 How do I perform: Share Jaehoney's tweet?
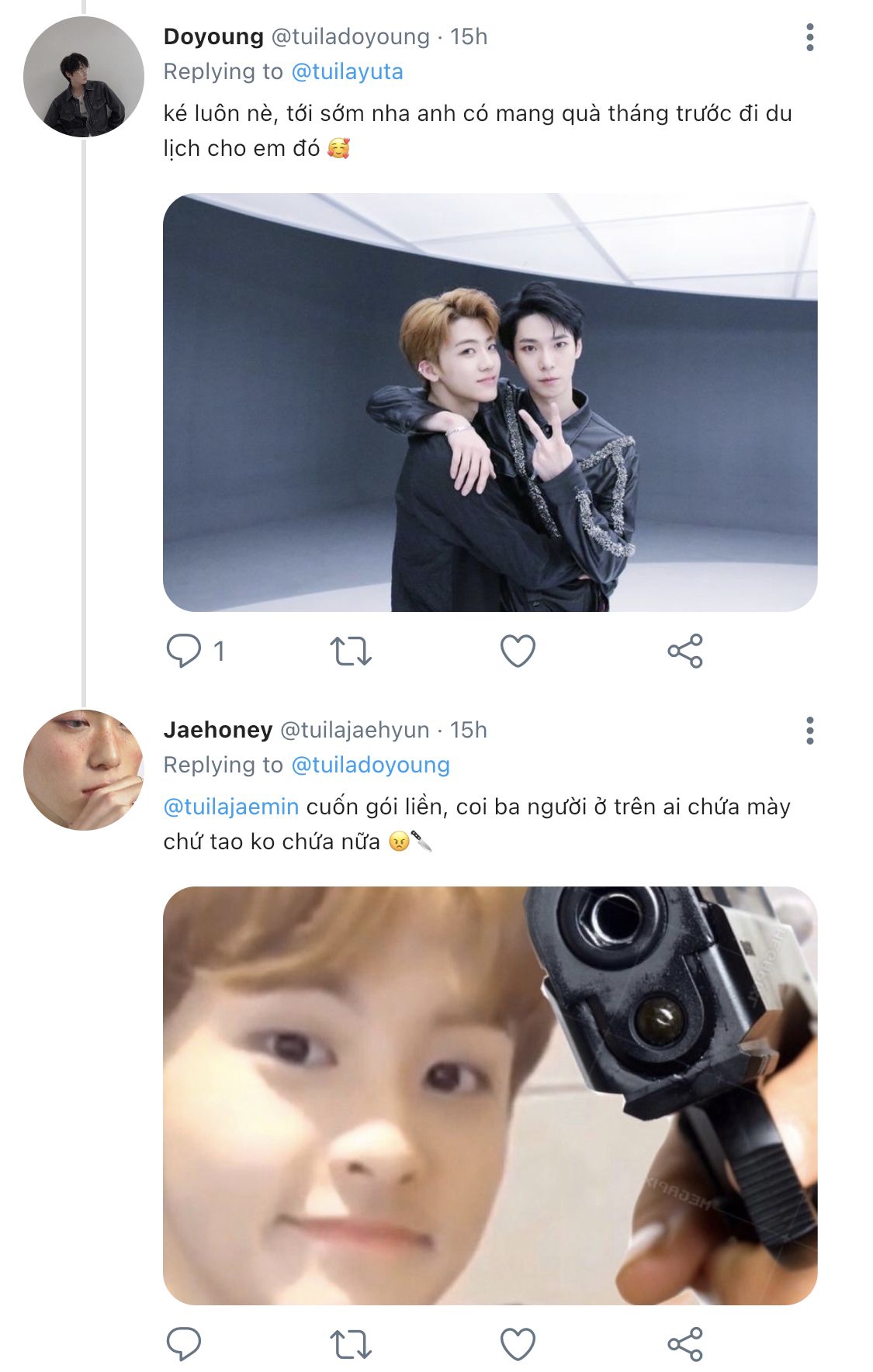point(684,1344)
